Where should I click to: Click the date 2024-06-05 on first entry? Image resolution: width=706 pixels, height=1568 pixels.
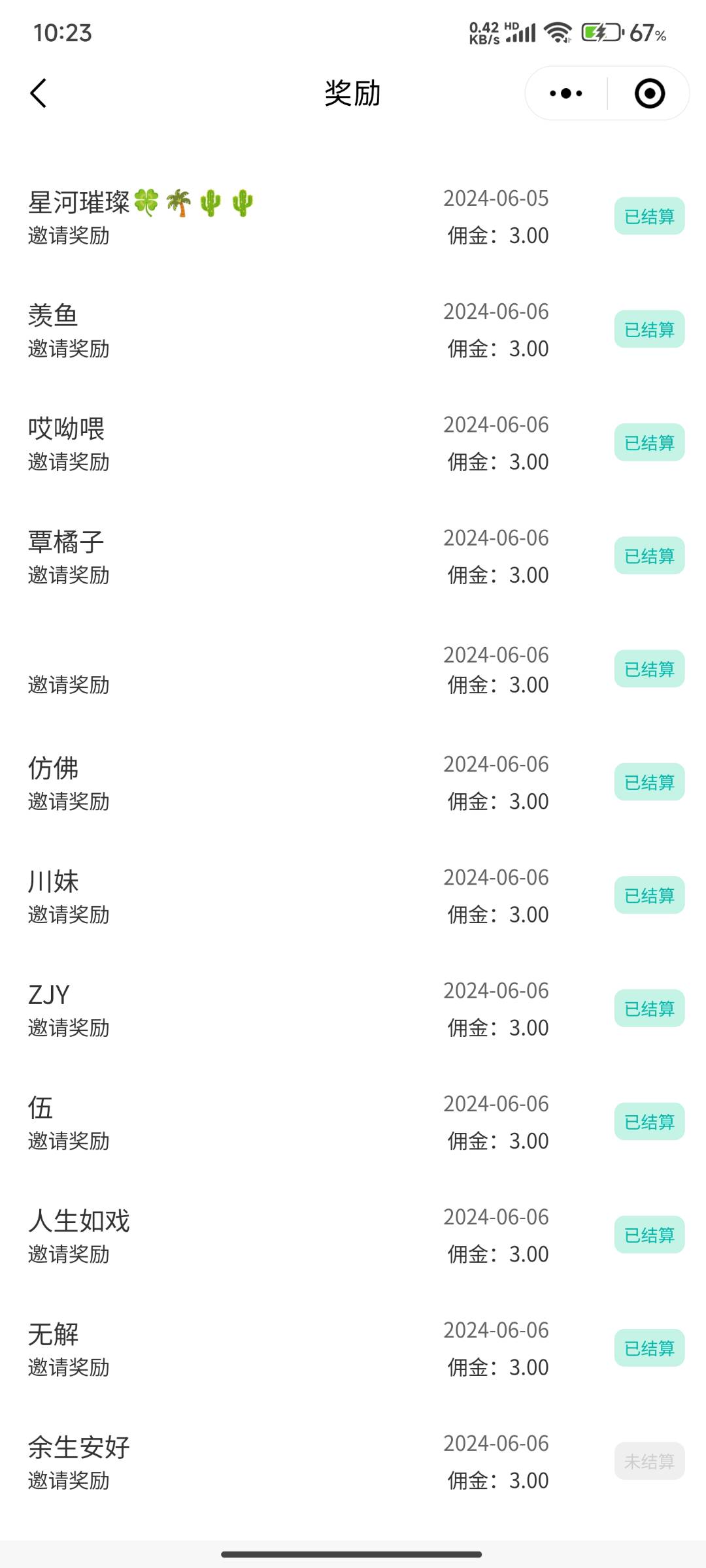496,199
